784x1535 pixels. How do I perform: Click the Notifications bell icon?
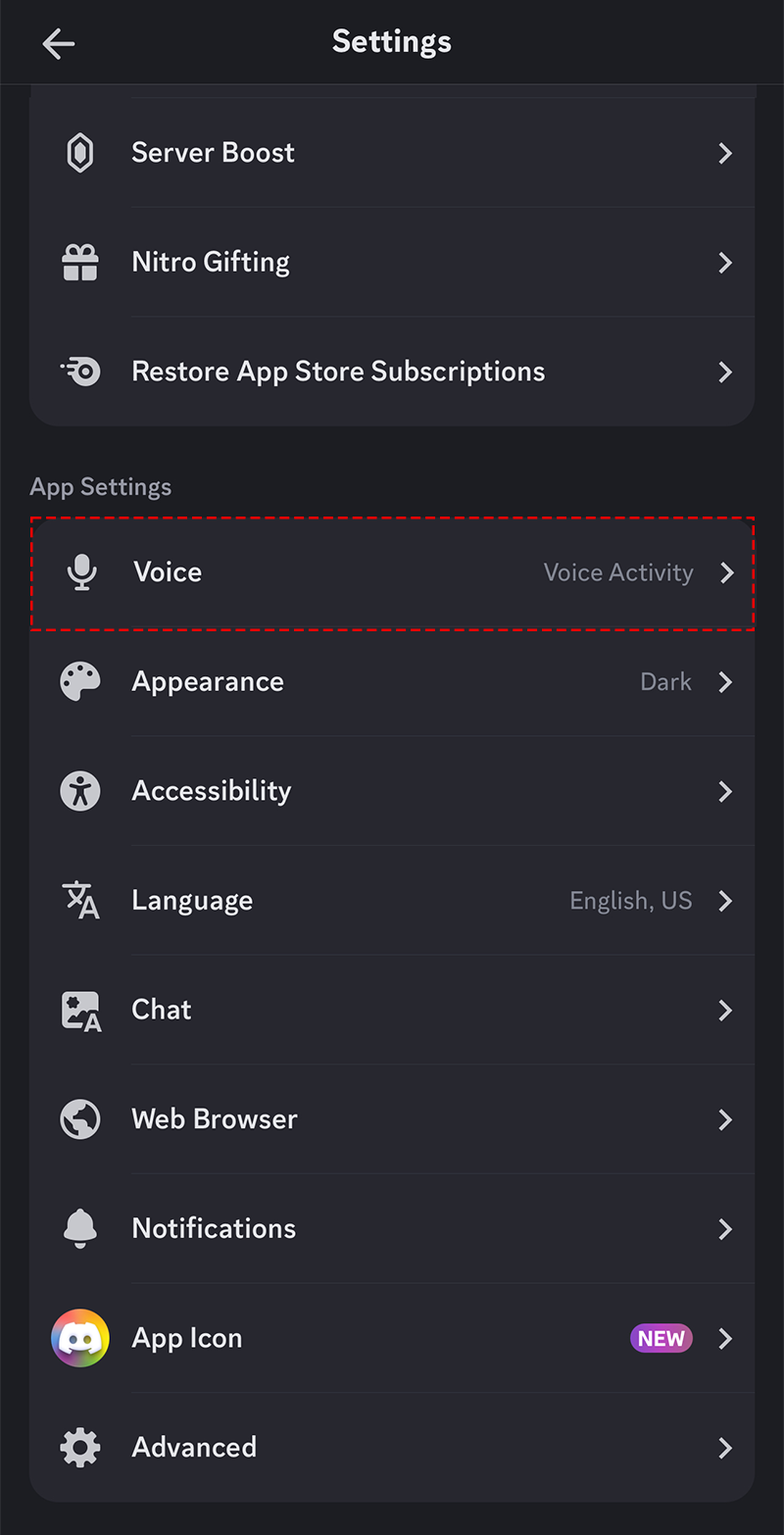81,1228
